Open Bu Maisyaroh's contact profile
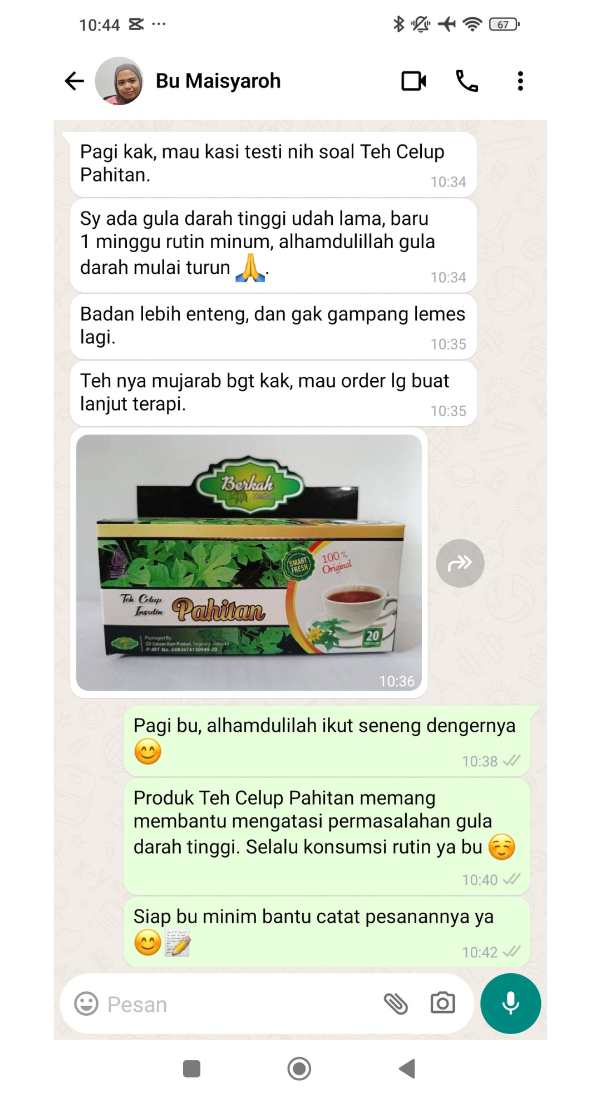This screenshot has width=601, height=1097. [x=218, y=81]
